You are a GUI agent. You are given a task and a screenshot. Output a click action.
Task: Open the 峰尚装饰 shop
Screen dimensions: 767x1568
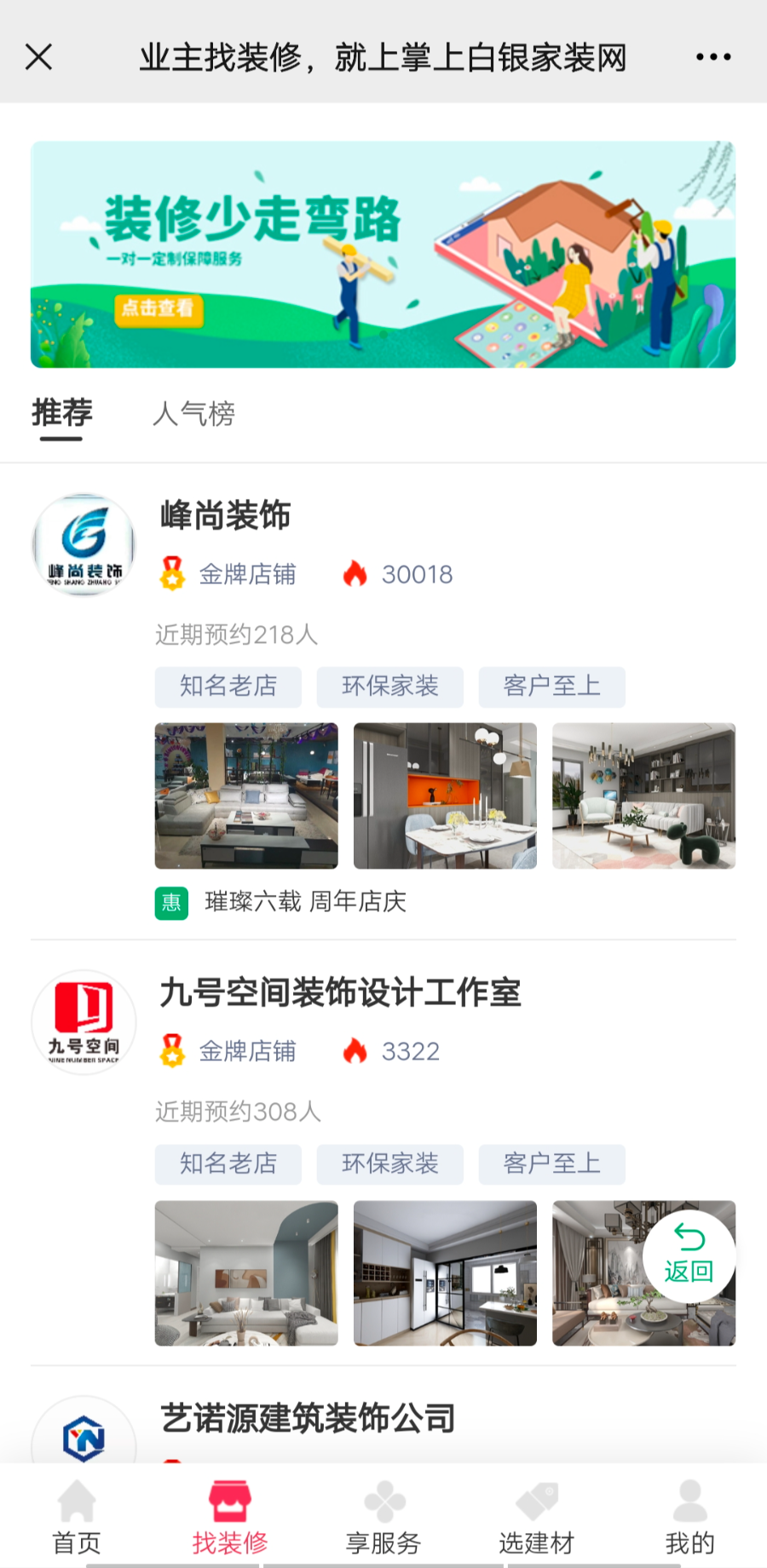coord(226,516)
